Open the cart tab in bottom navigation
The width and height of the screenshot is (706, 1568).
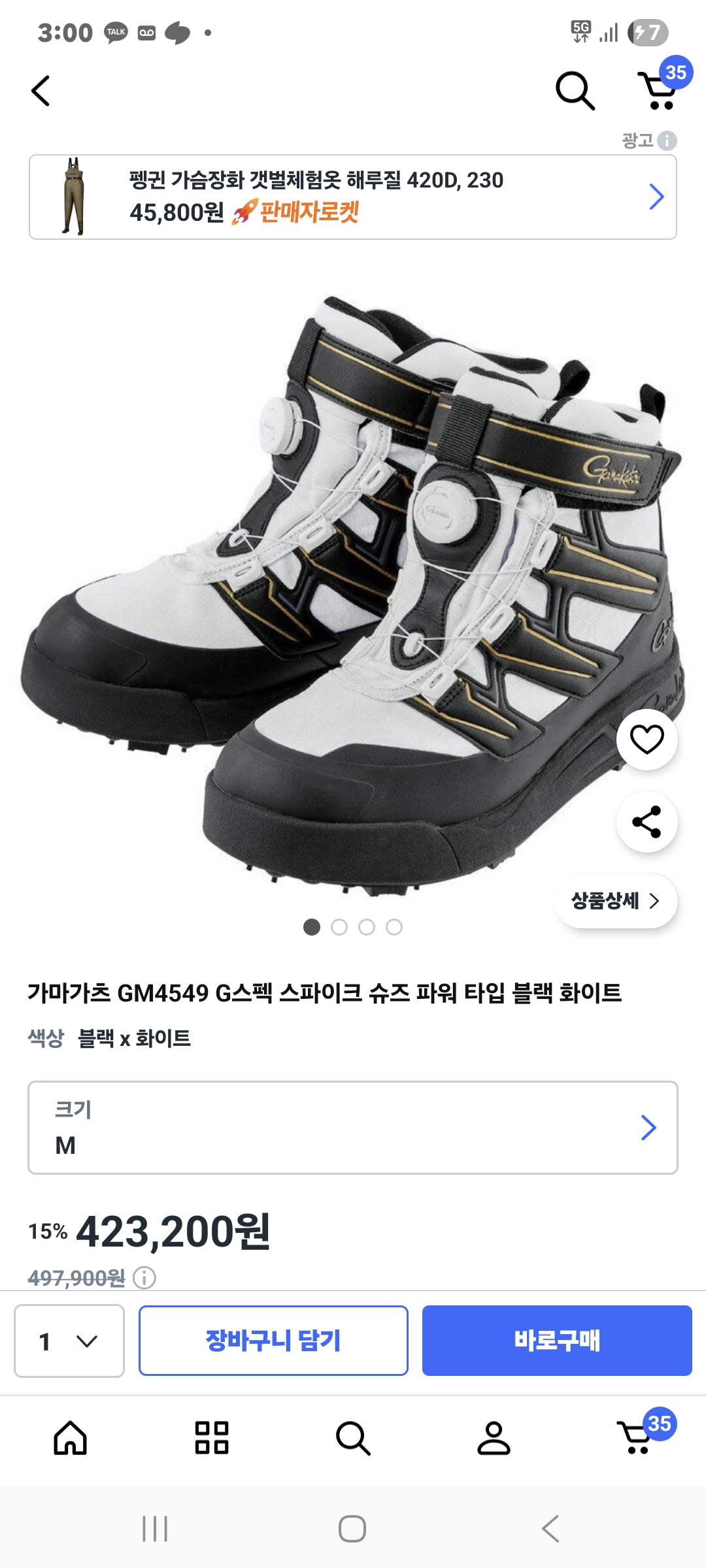tap(637, 1438)
